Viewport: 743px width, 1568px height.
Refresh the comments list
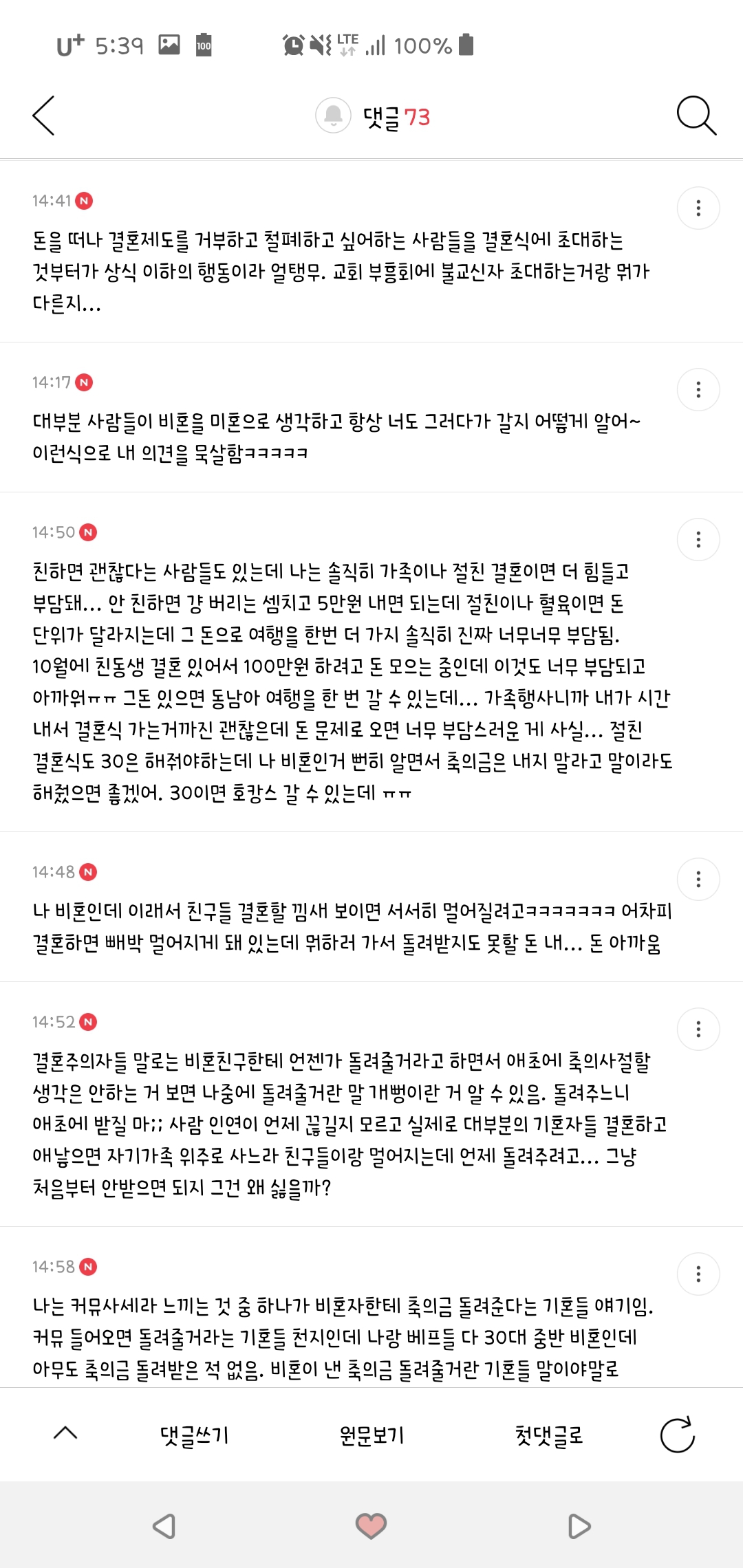(678, 1435)
